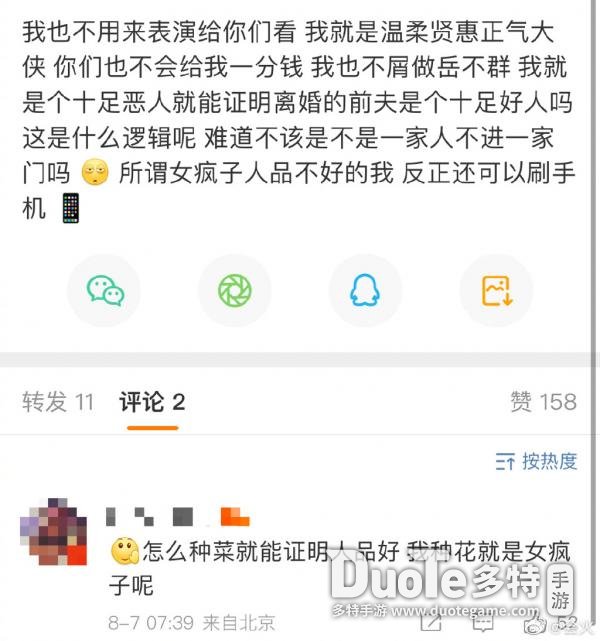Open the 赞 158 likes tab
This screenshot has width=600, height=641.
coord(543,402)
